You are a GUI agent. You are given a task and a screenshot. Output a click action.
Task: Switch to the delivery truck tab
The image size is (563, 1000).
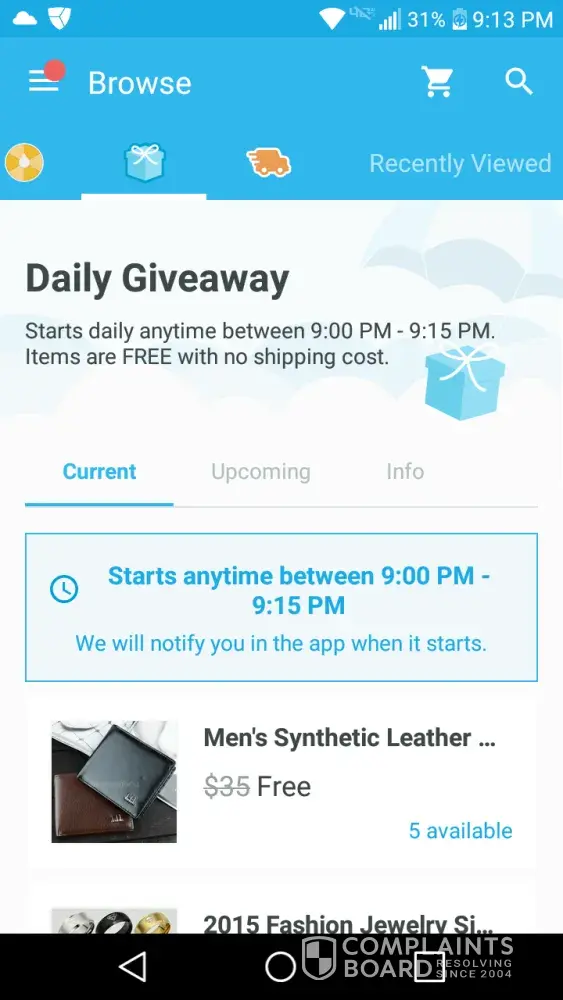pos(268,163)
